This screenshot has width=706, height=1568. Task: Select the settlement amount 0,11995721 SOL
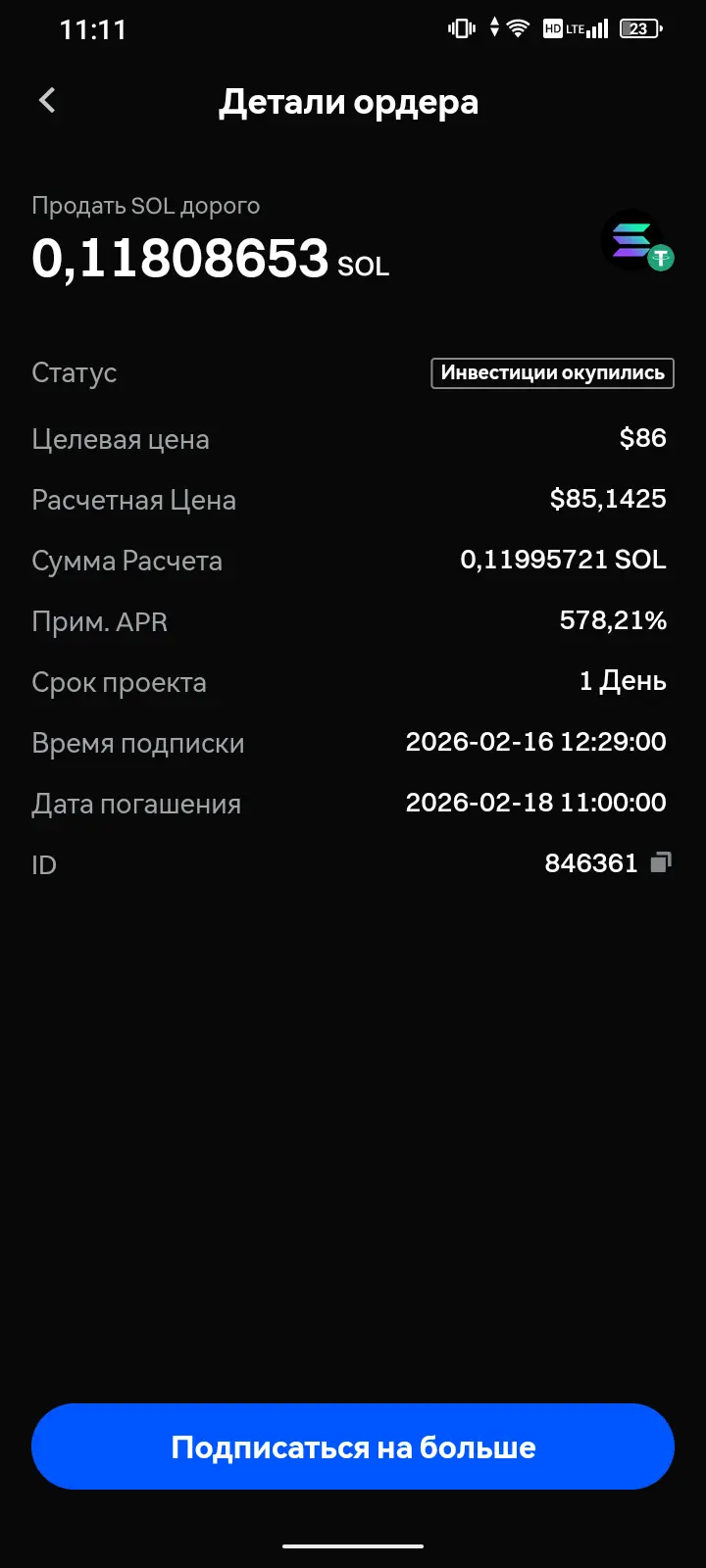point(563,560)
